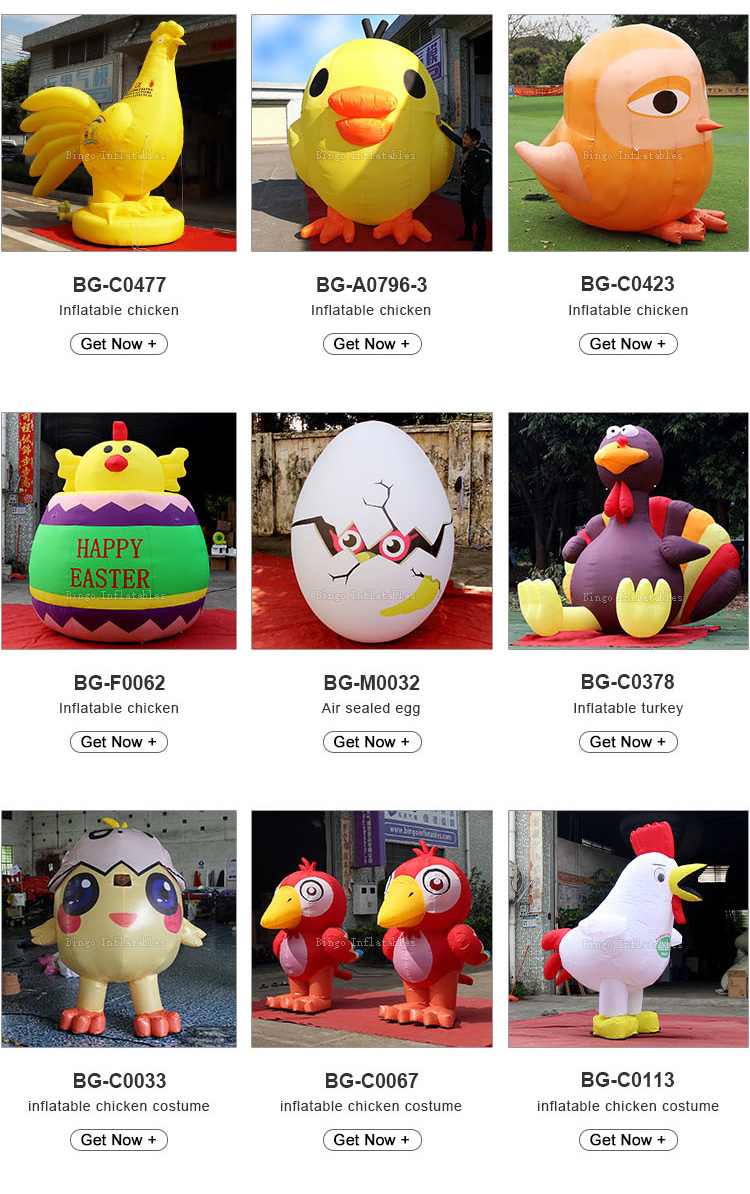Click Get Now for the inflatable turkey

[628, 742]
